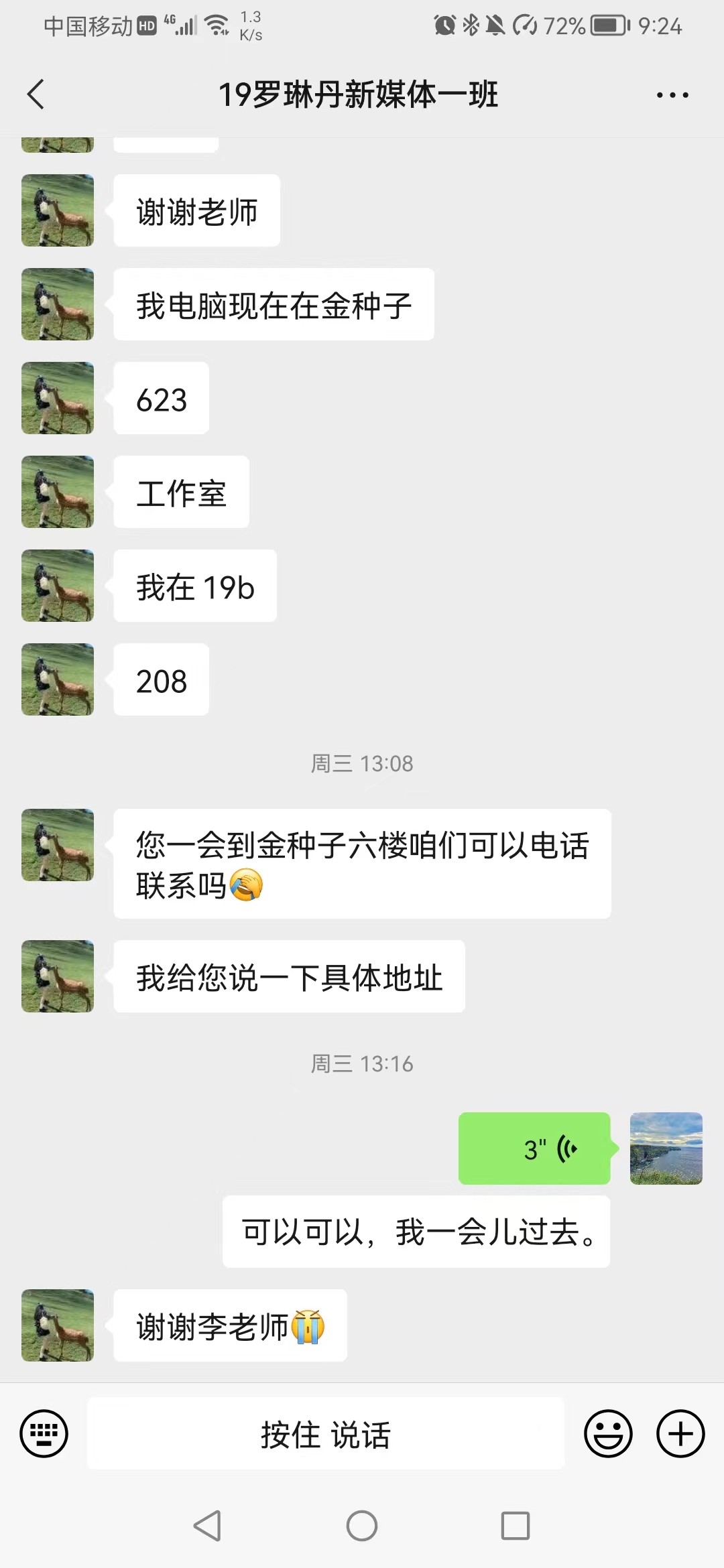Open my own profile avatar
Screen dimensions: 724x1568
pyautogui.click(x=666, y=1149)
